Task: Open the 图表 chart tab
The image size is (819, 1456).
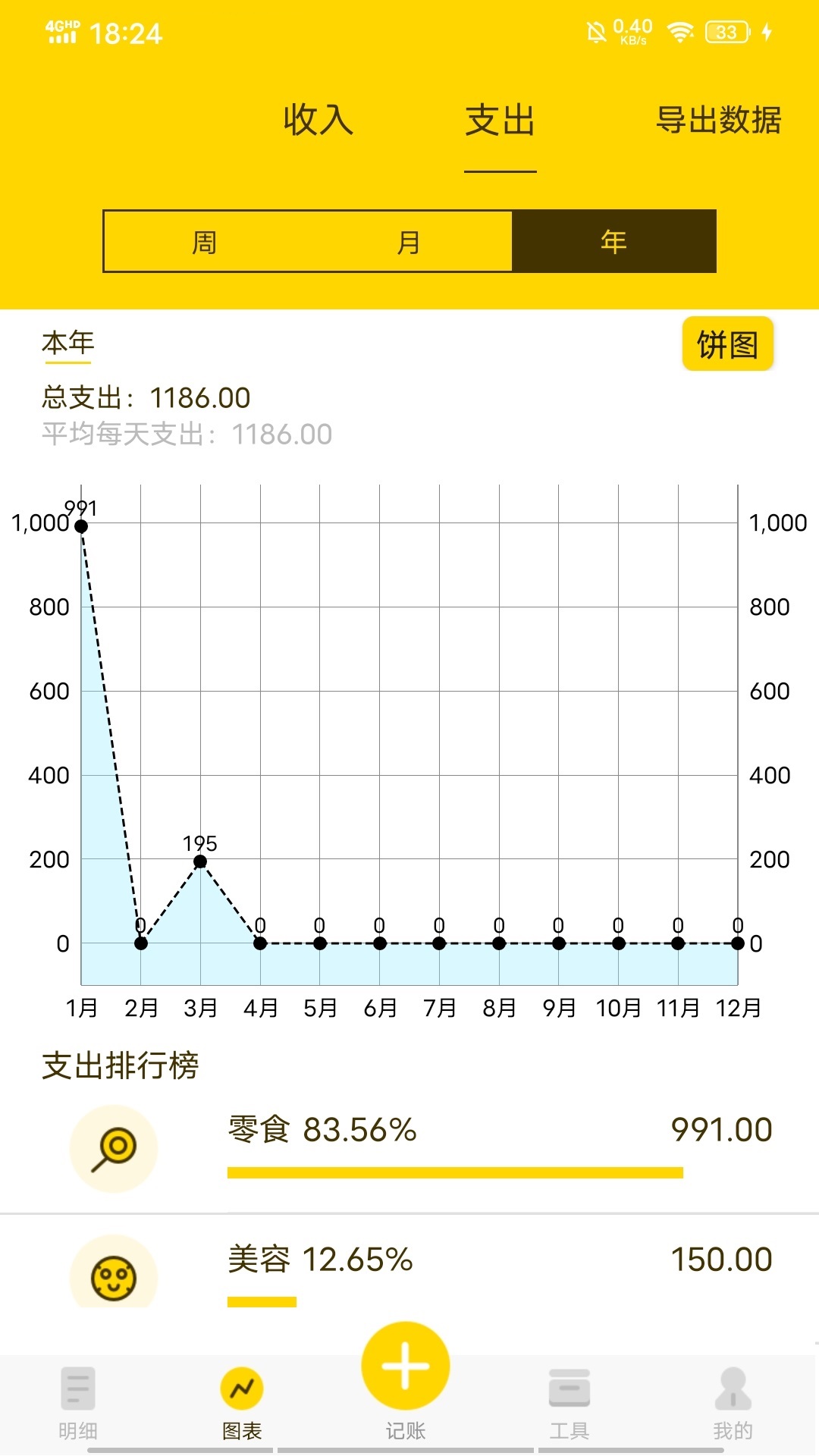Action: point(242,1403)
